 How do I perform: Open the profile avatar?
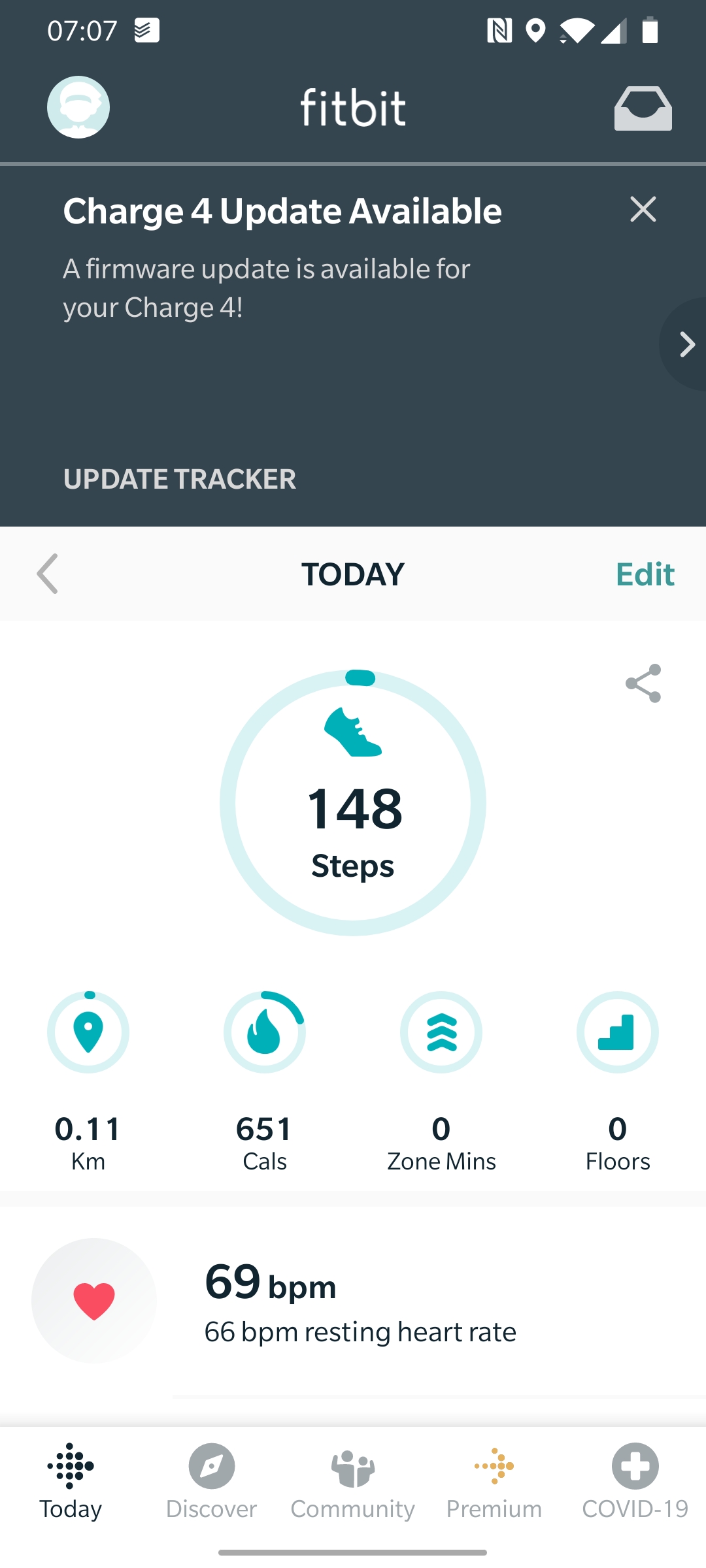[78, 107]
